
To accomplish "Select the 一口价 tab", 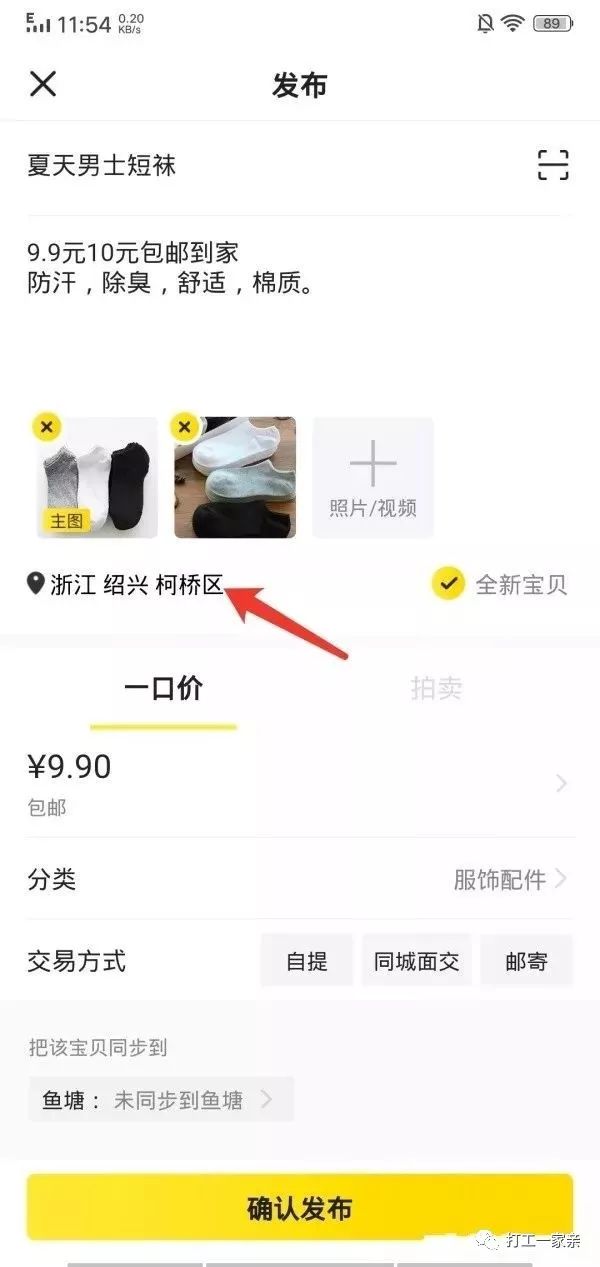I will (163, 689).
